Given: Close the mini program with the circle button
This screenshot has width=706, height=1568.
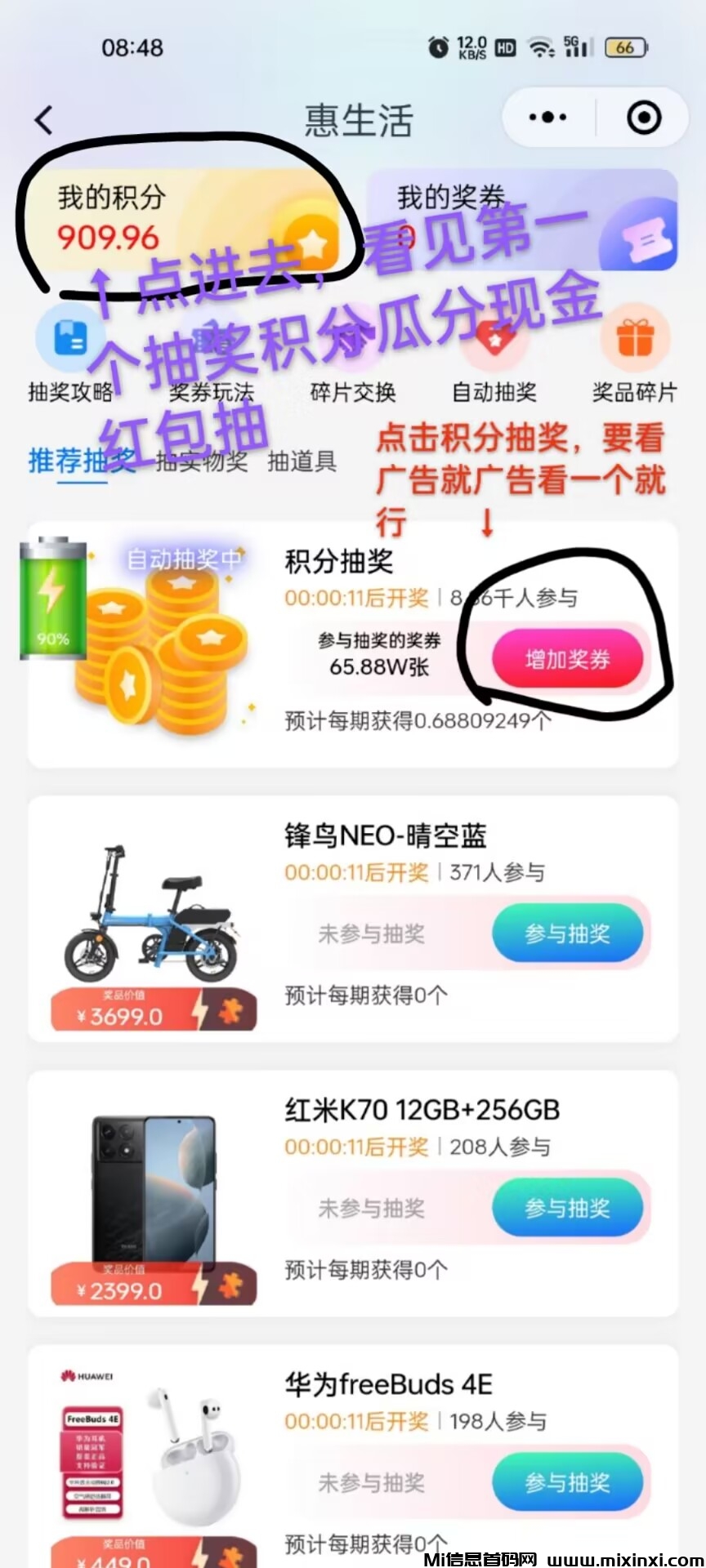Looking at the screenshot, I should pos(644,118).
